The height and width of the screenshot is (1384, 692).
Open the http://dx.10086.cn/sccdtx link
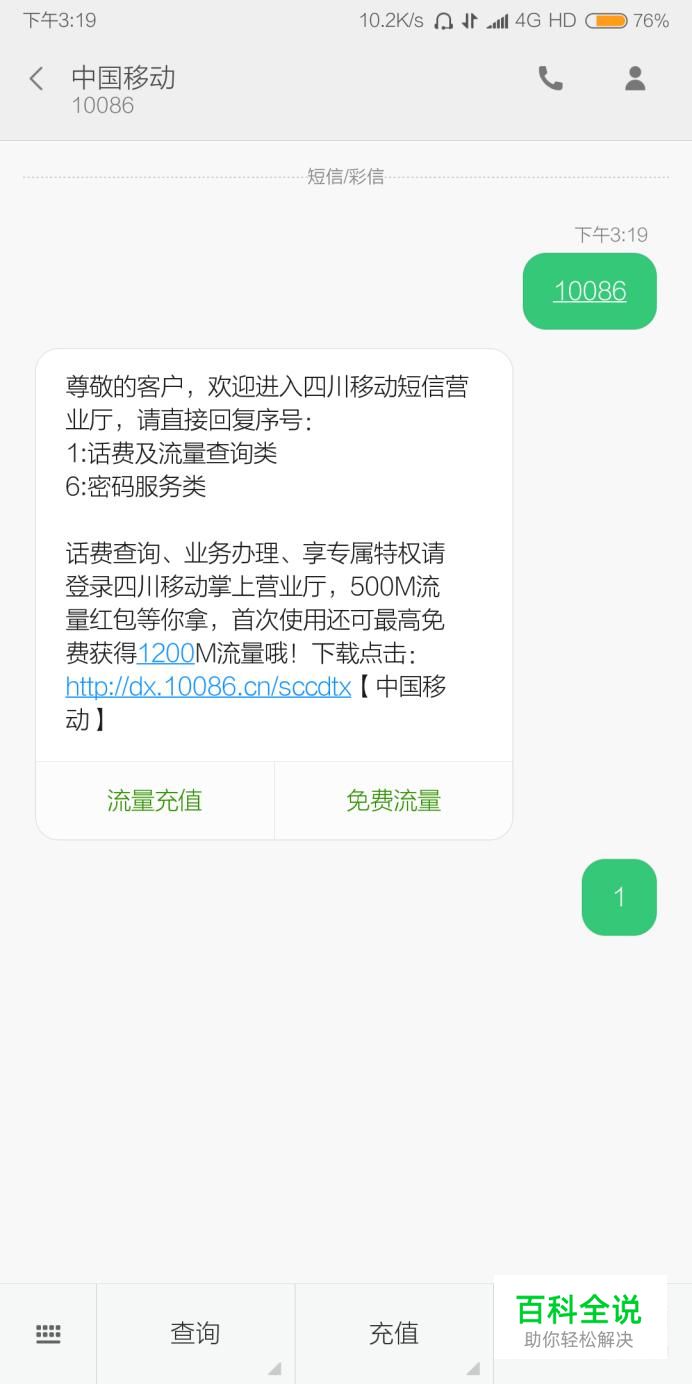click(x=208, y=686)
